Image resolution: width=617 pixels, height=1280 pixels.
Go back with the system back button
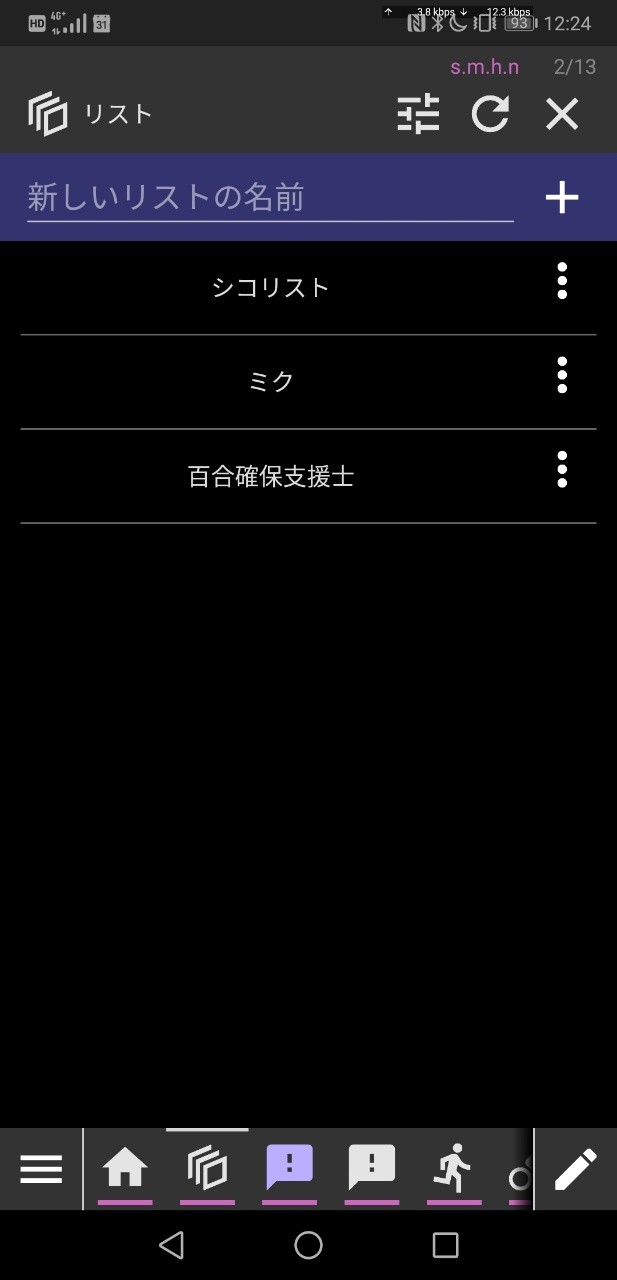pos(172,1245)
